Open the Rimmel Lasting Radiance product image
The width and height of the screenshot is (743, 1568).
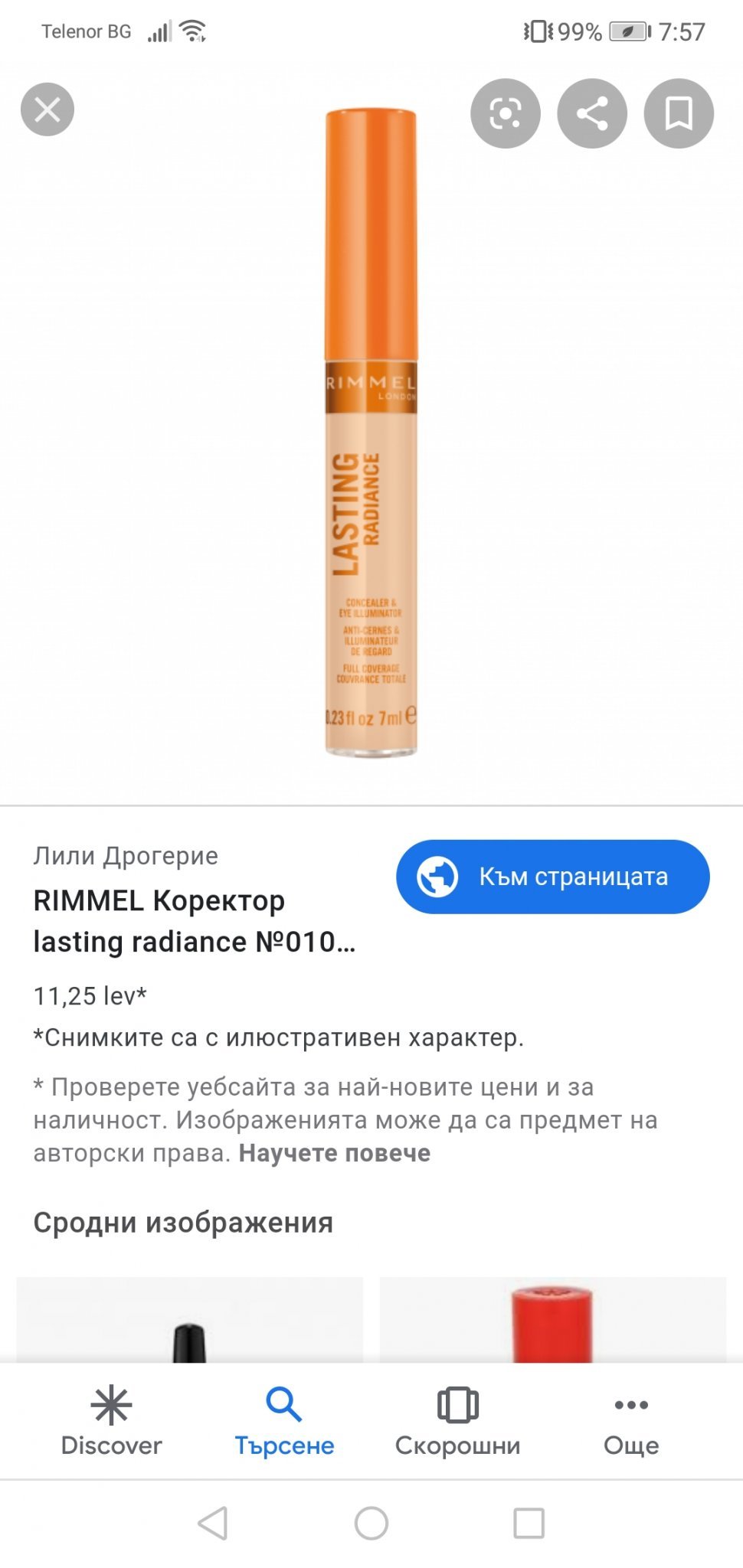coord(371,433)
